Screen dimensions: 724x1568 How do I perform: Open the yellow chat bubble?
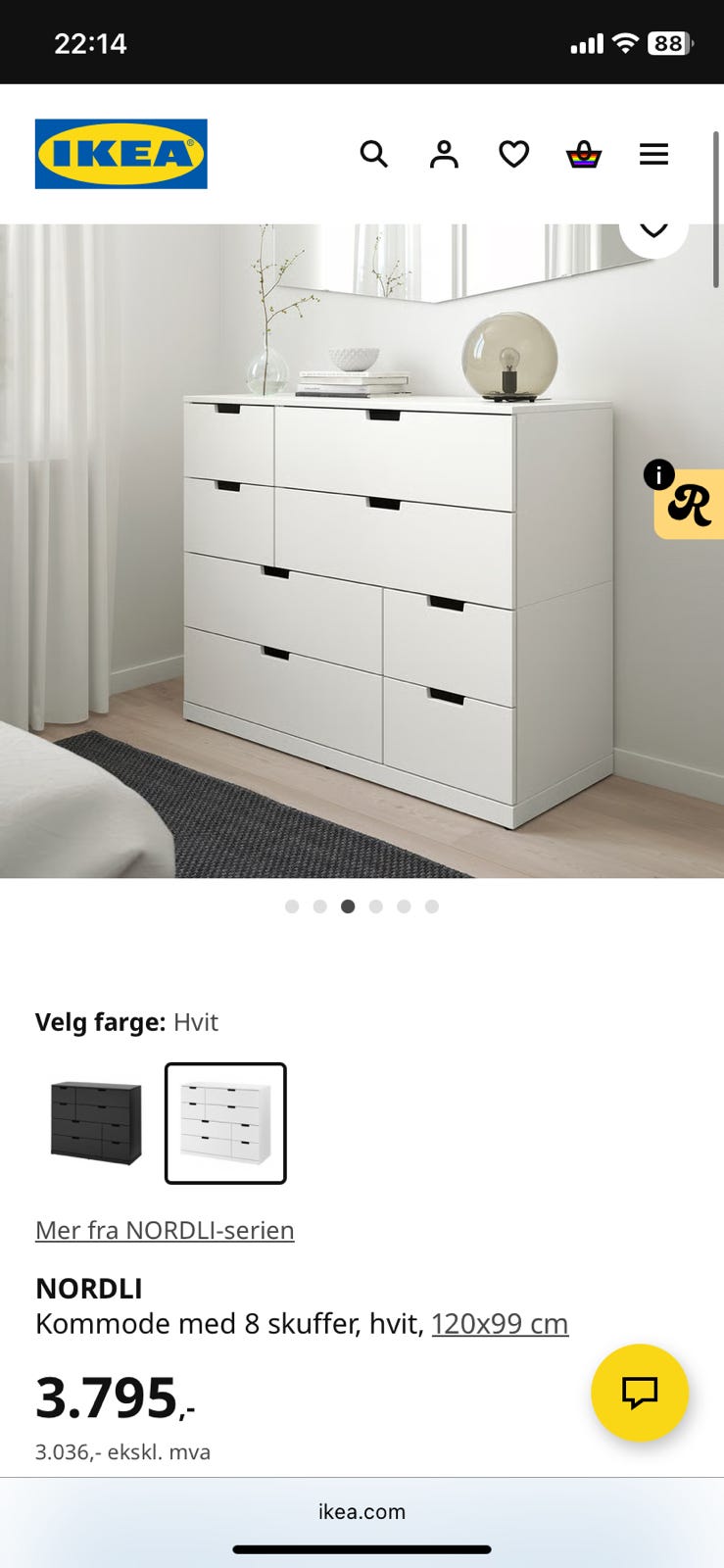639,1394
